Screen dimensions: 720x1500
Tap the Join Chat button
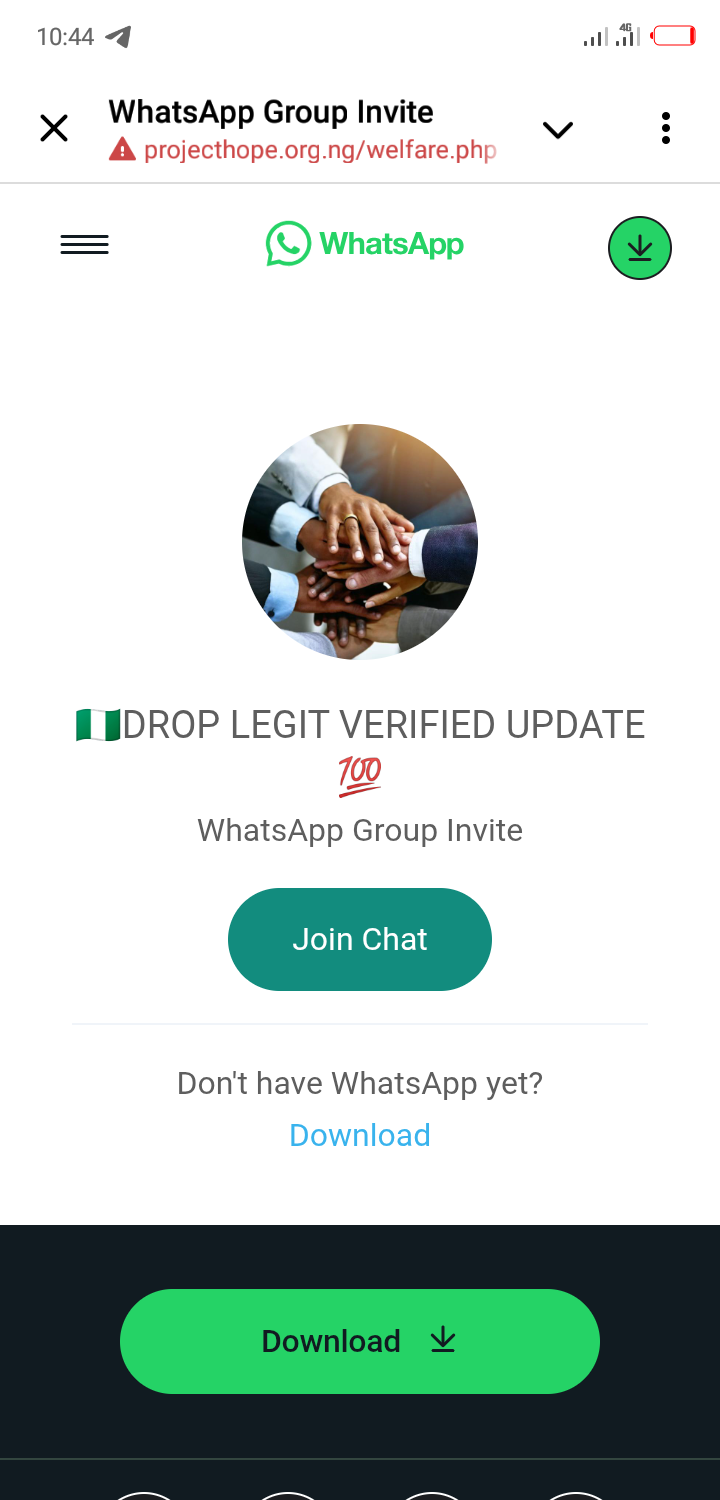click(x=360, y=939)
